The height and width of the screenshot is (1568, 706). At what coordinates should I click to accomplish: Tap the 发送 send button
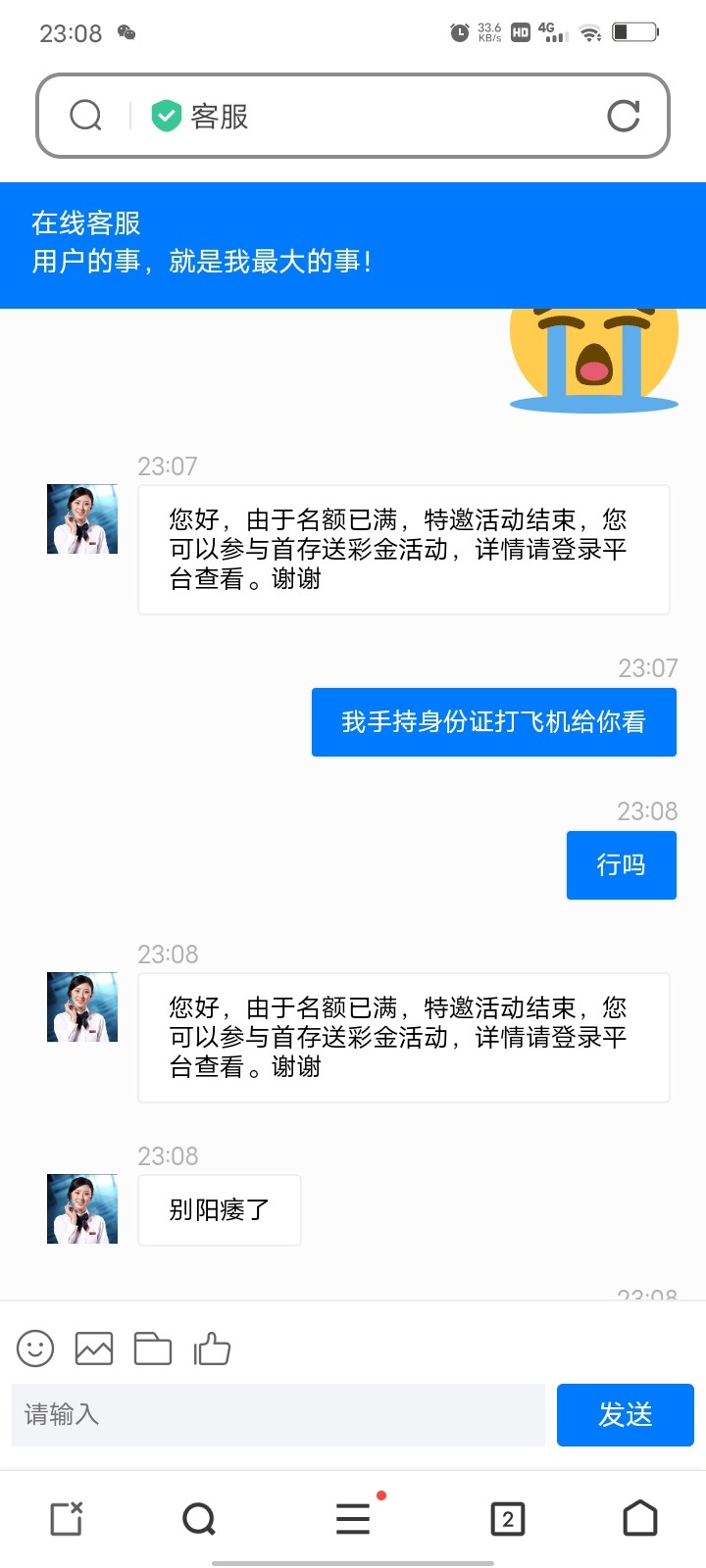pos(626,1414)
